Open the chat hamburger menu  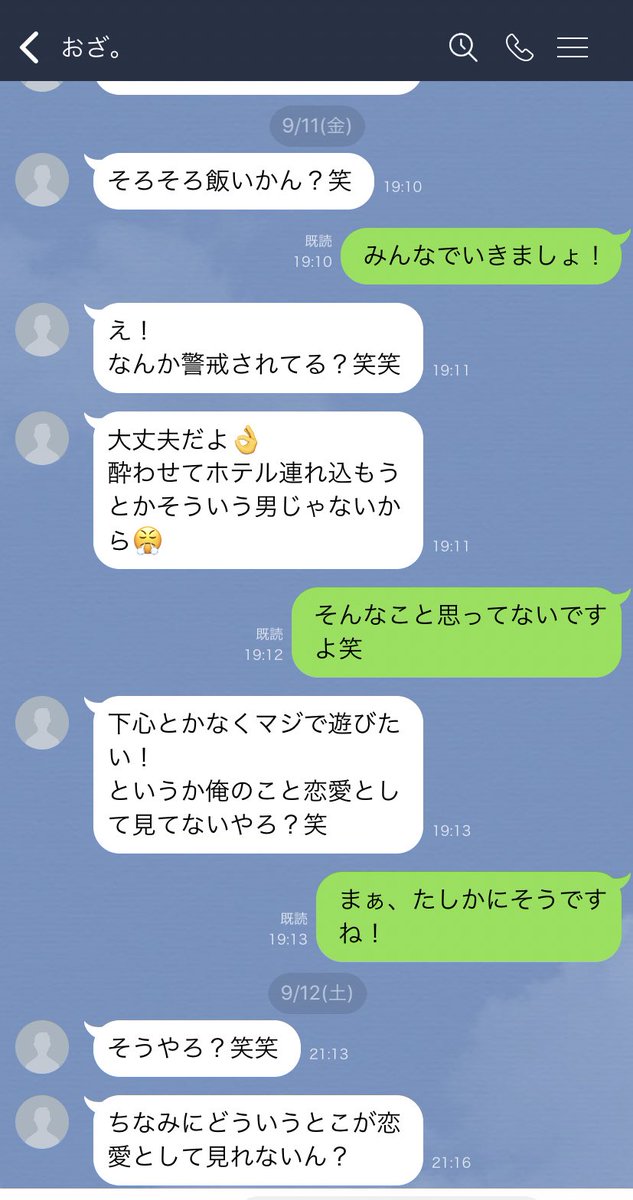pos(572,47)
